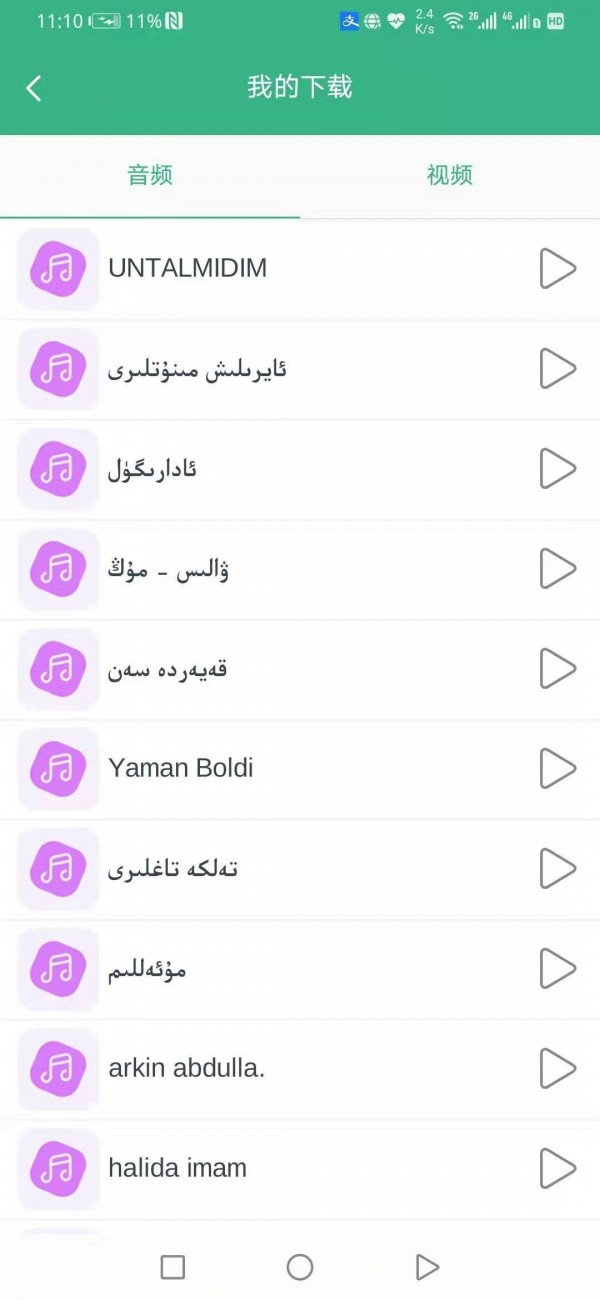Select the halida imam list item
Image resolution: width=600 pixels, height=1300 pixels.
[178, 1168]
